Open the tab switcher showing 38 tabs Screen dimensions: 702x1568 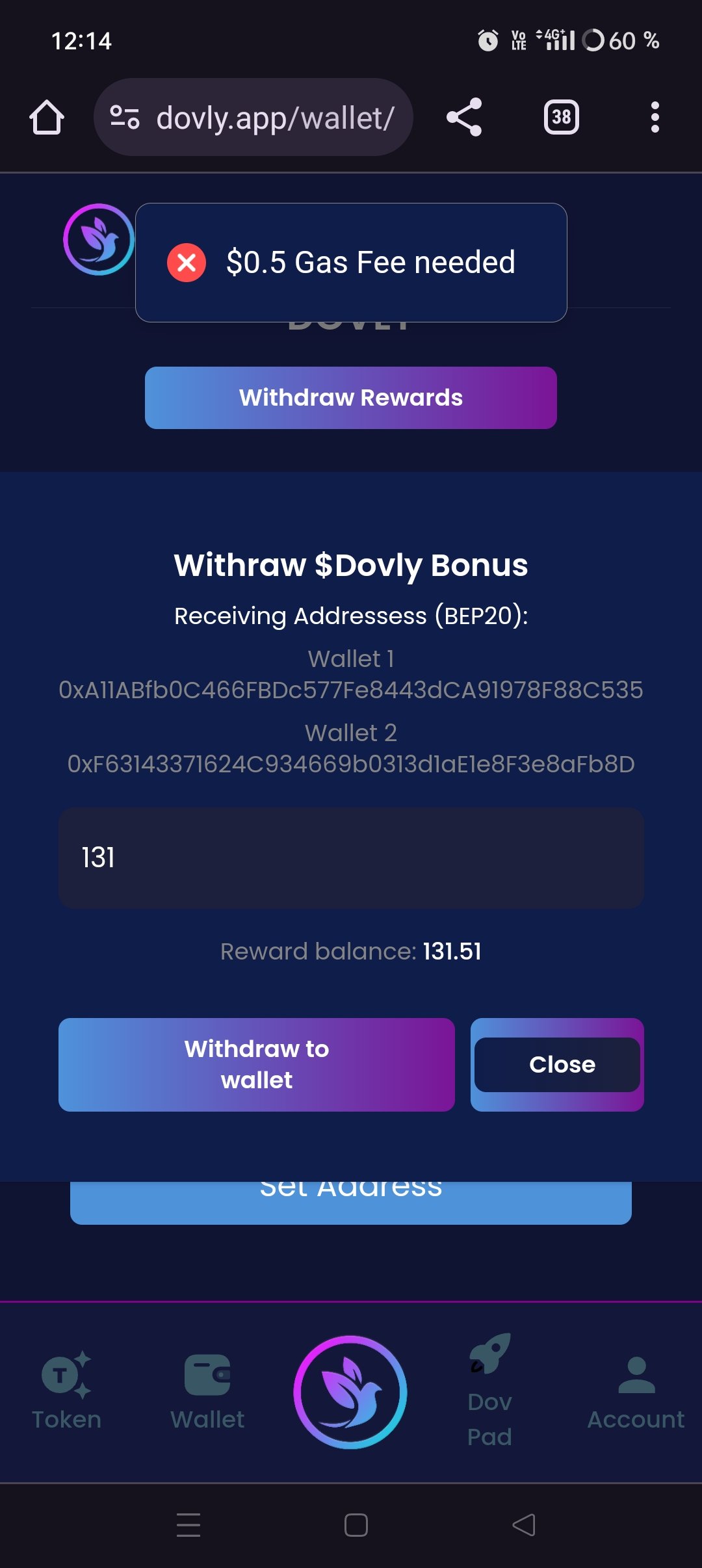(562, 118)
